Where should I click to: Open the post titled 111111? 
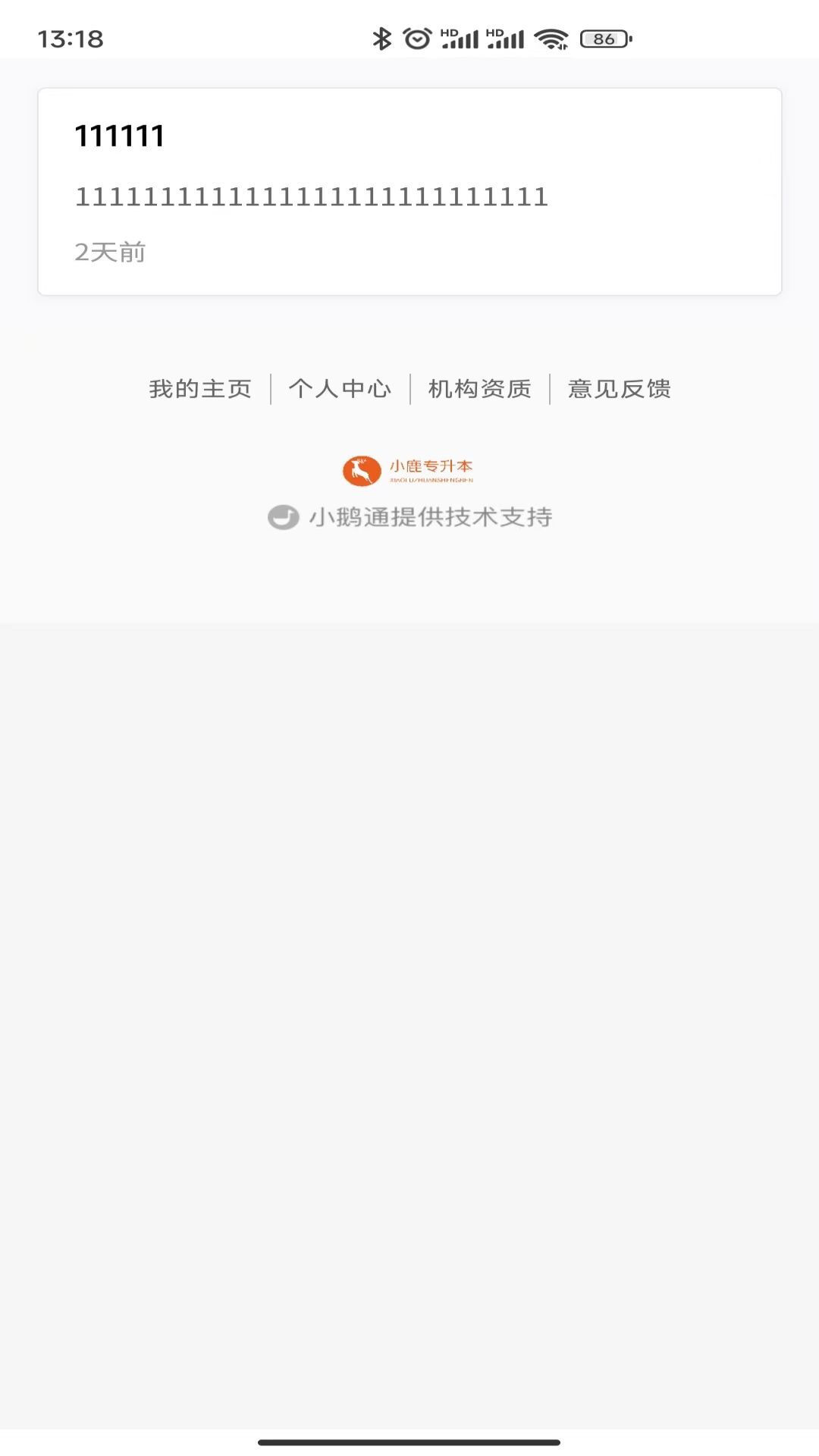(120, 136)
